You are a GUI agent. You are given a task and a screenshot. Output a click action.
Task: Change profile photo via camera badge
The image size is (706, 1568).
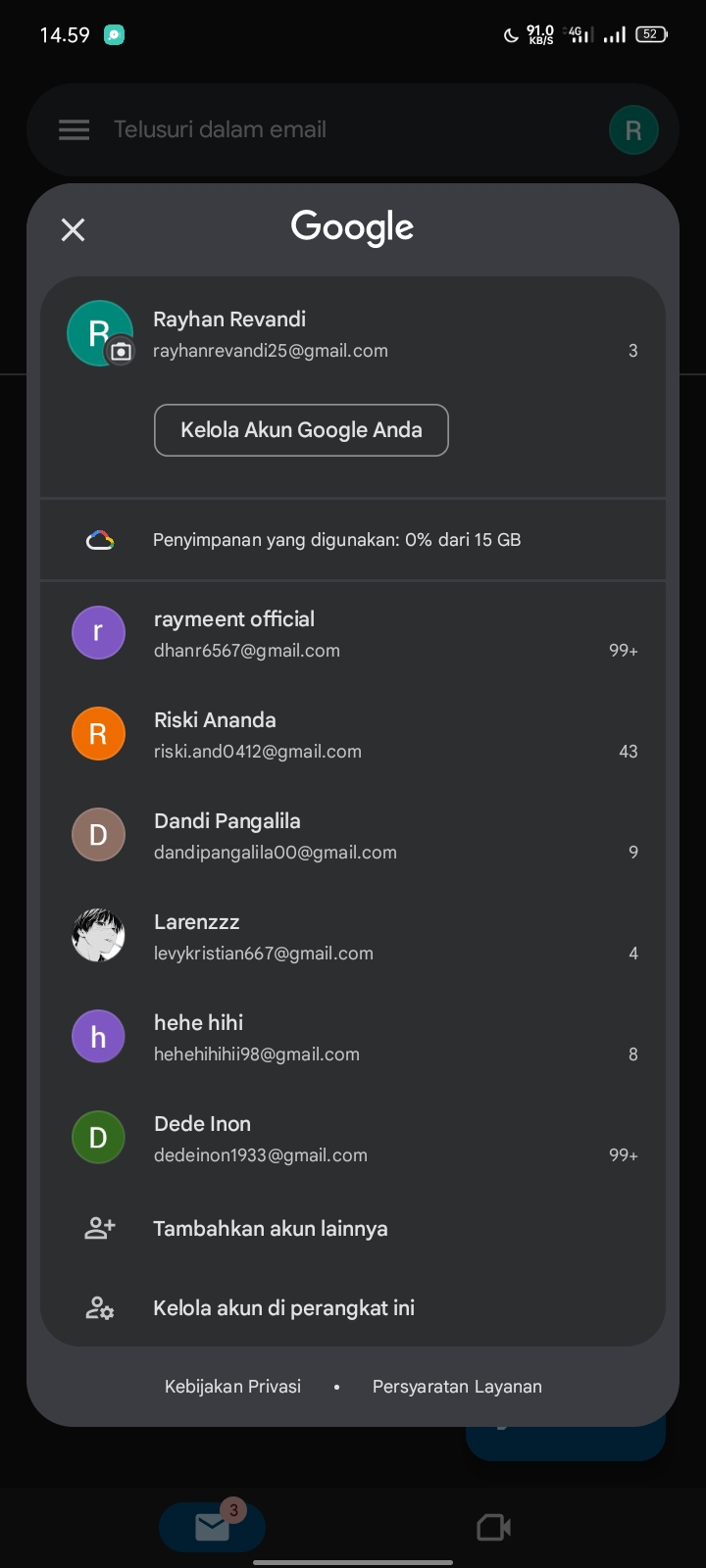[x=121, y=352]
